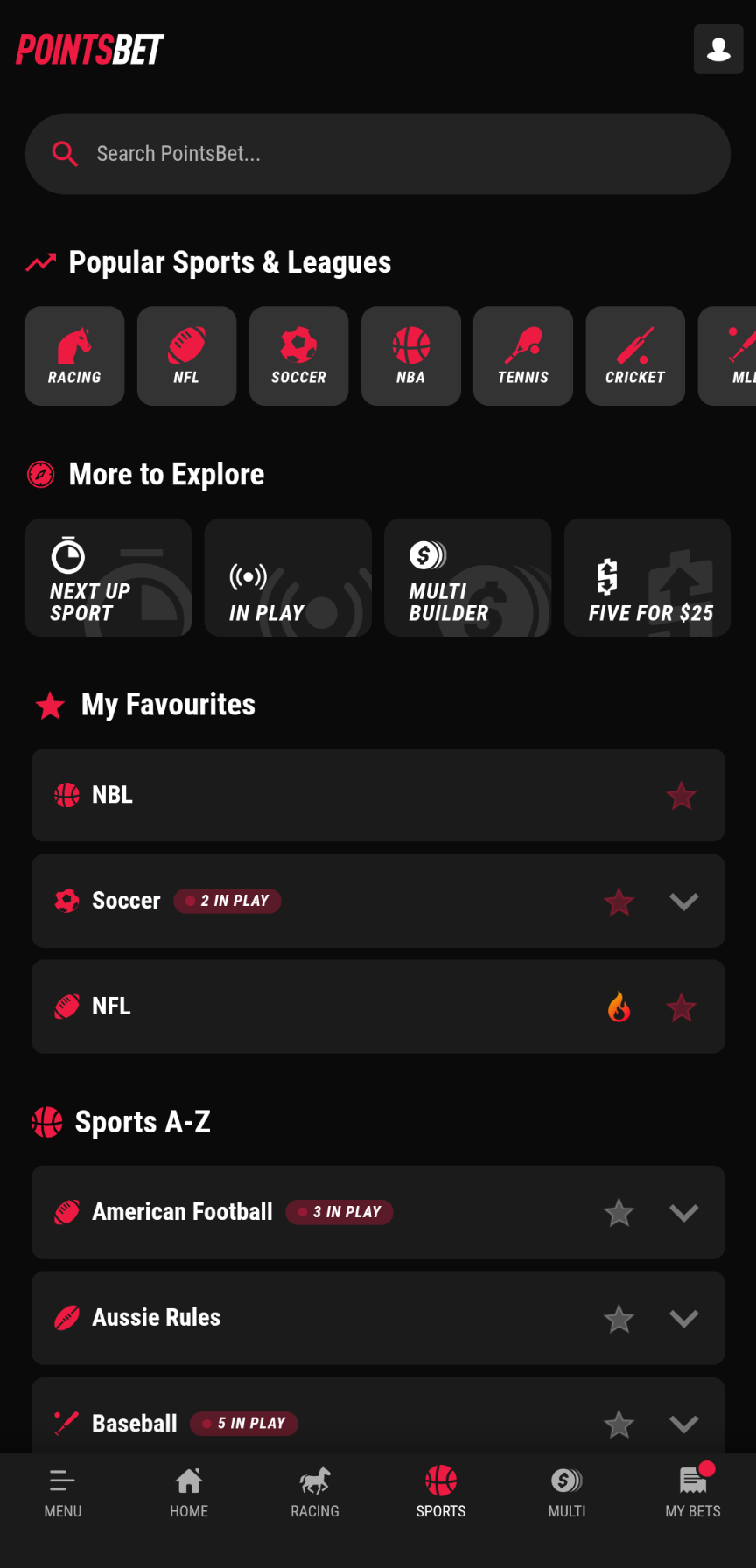Select the NFL icon in Popular Sports
756x1568 pixels.
point(186,356)
